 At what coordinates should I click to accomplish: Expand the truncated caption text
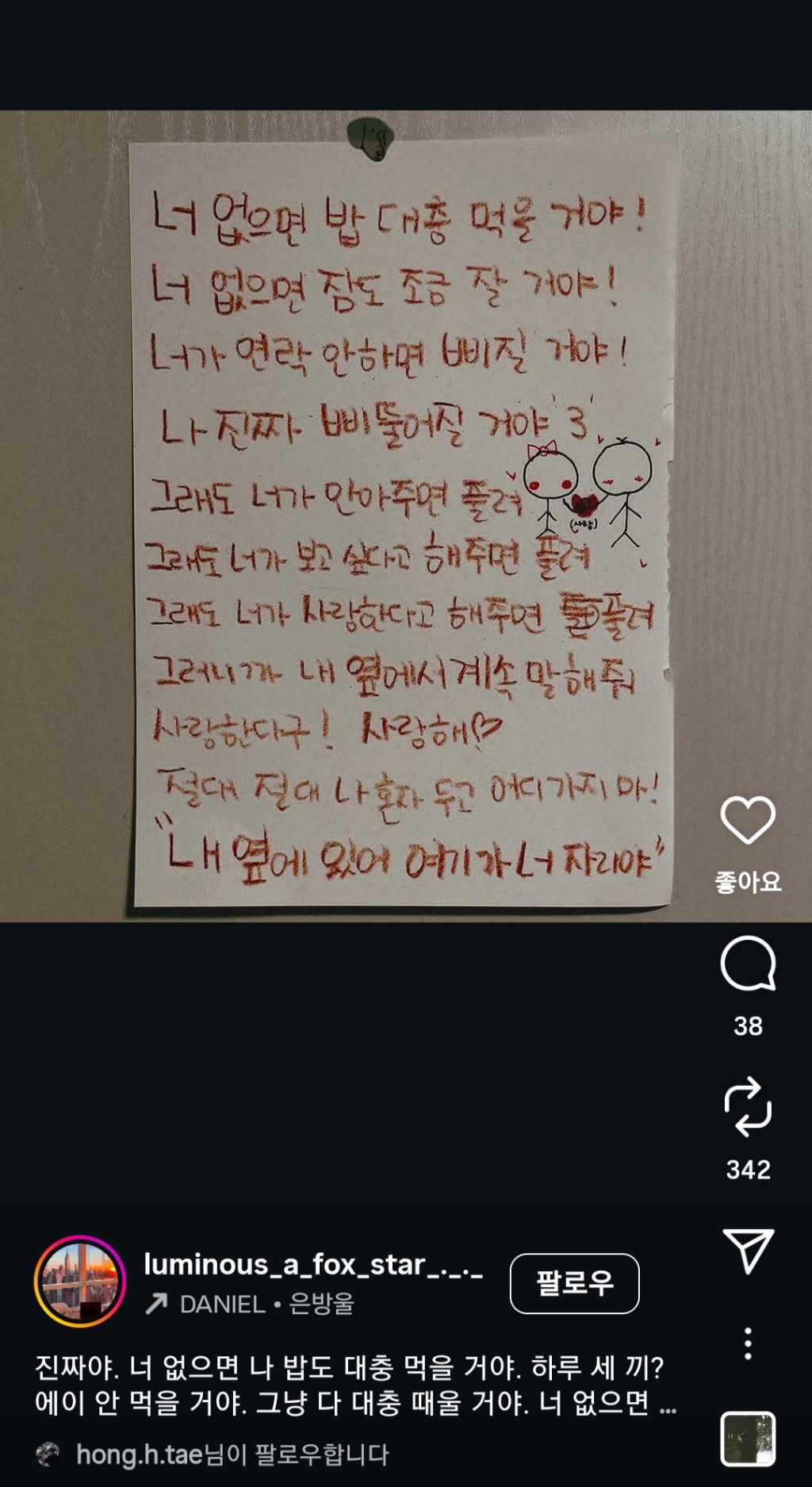[668, 1405]
